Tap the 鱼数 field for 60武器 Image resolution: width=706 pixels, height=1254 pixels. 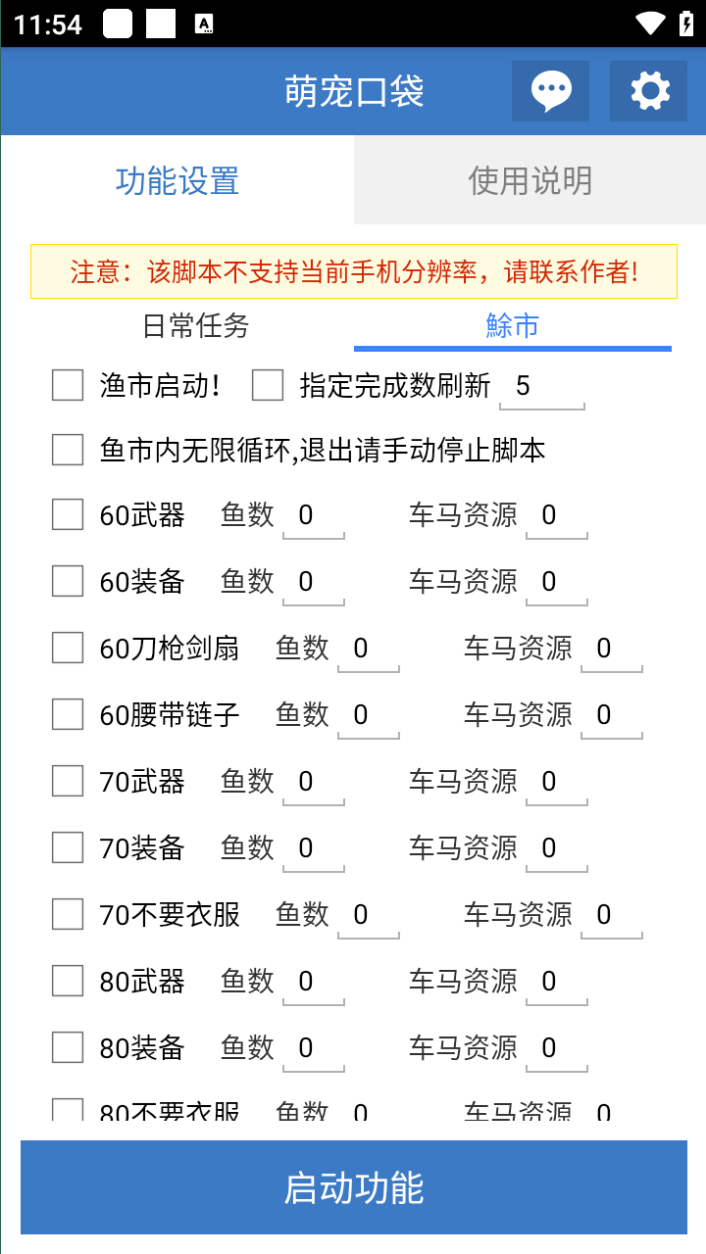[313, 516]
